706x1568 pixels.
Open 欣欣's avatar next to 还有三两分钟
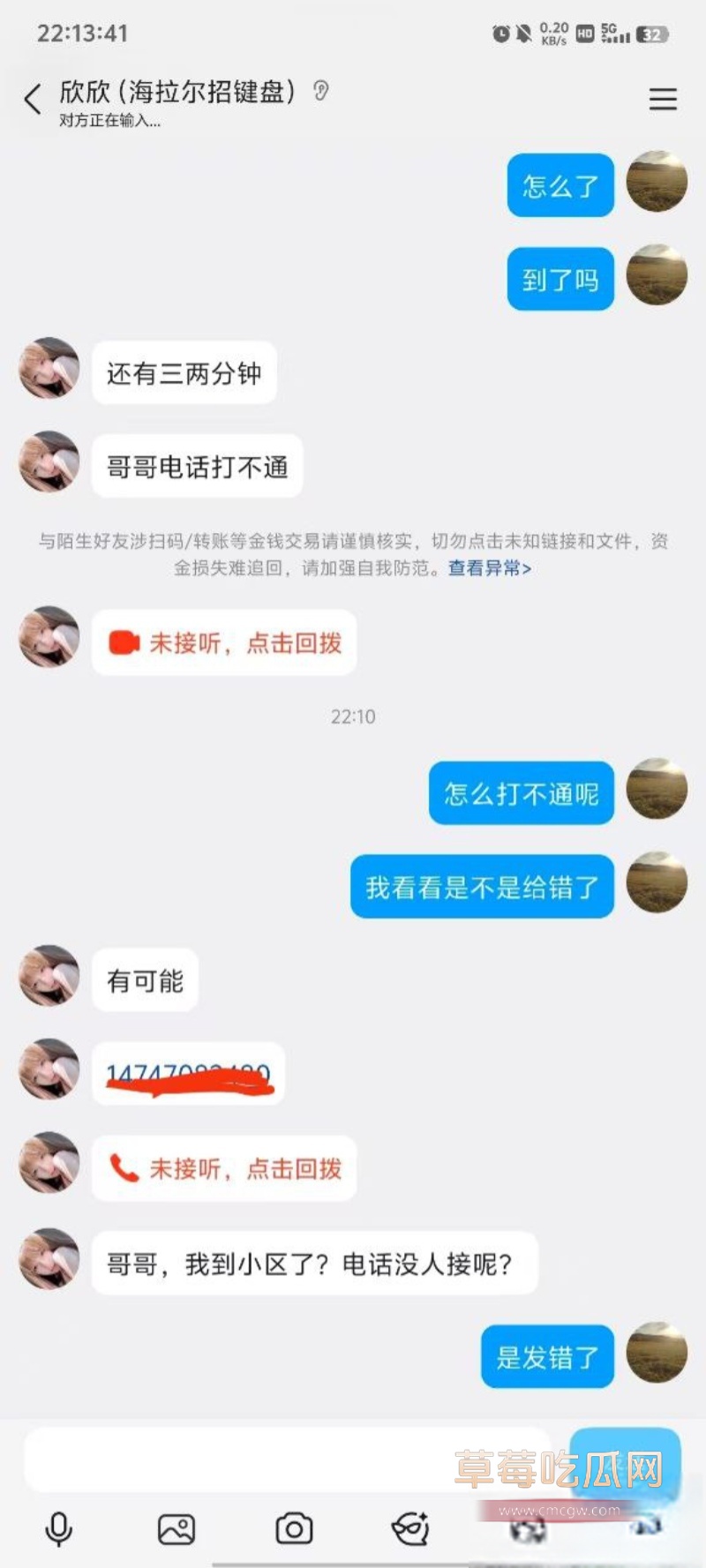[x=49, y=370]
